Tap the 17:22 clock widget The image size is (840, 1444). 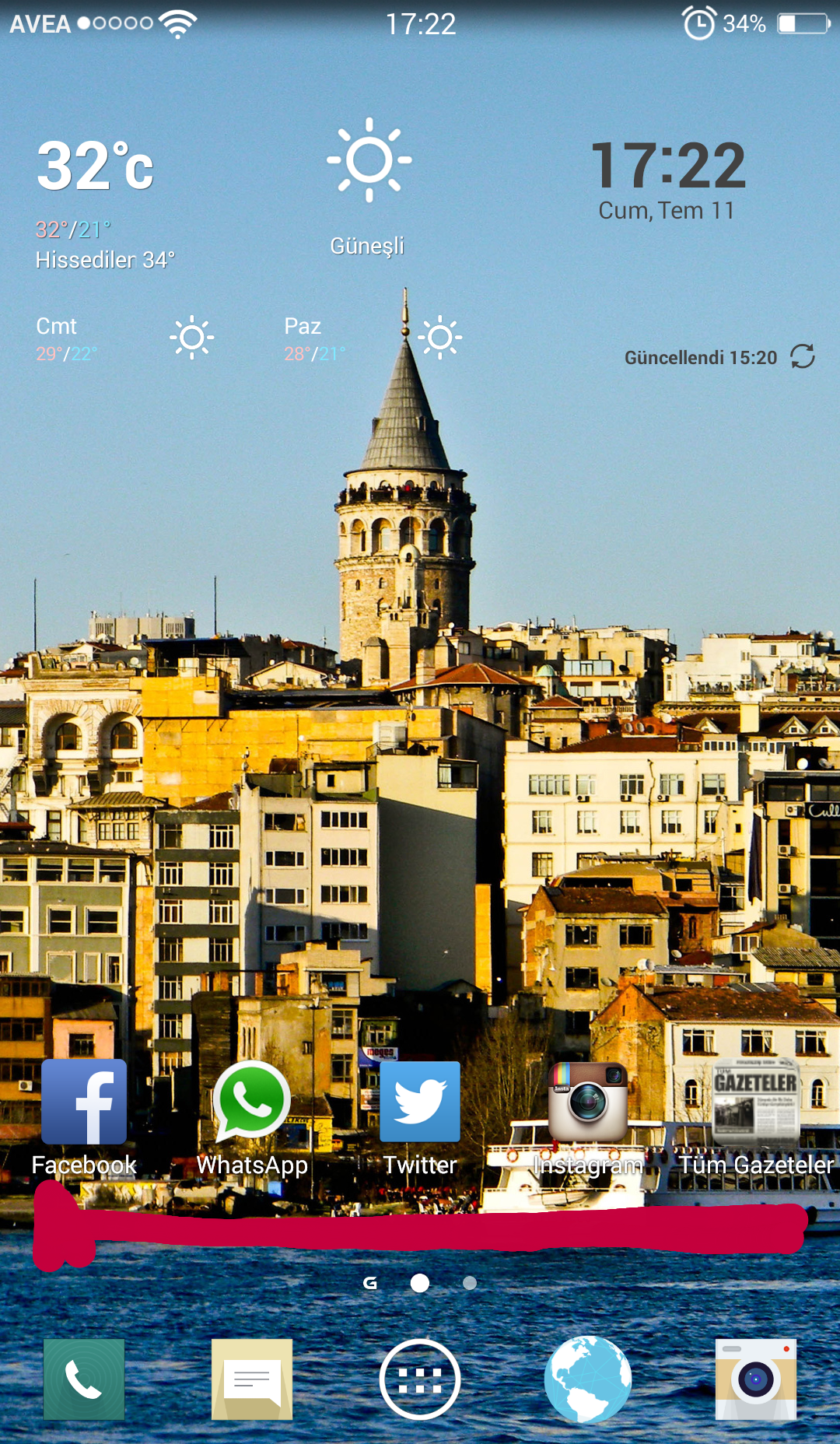[668, 165]
